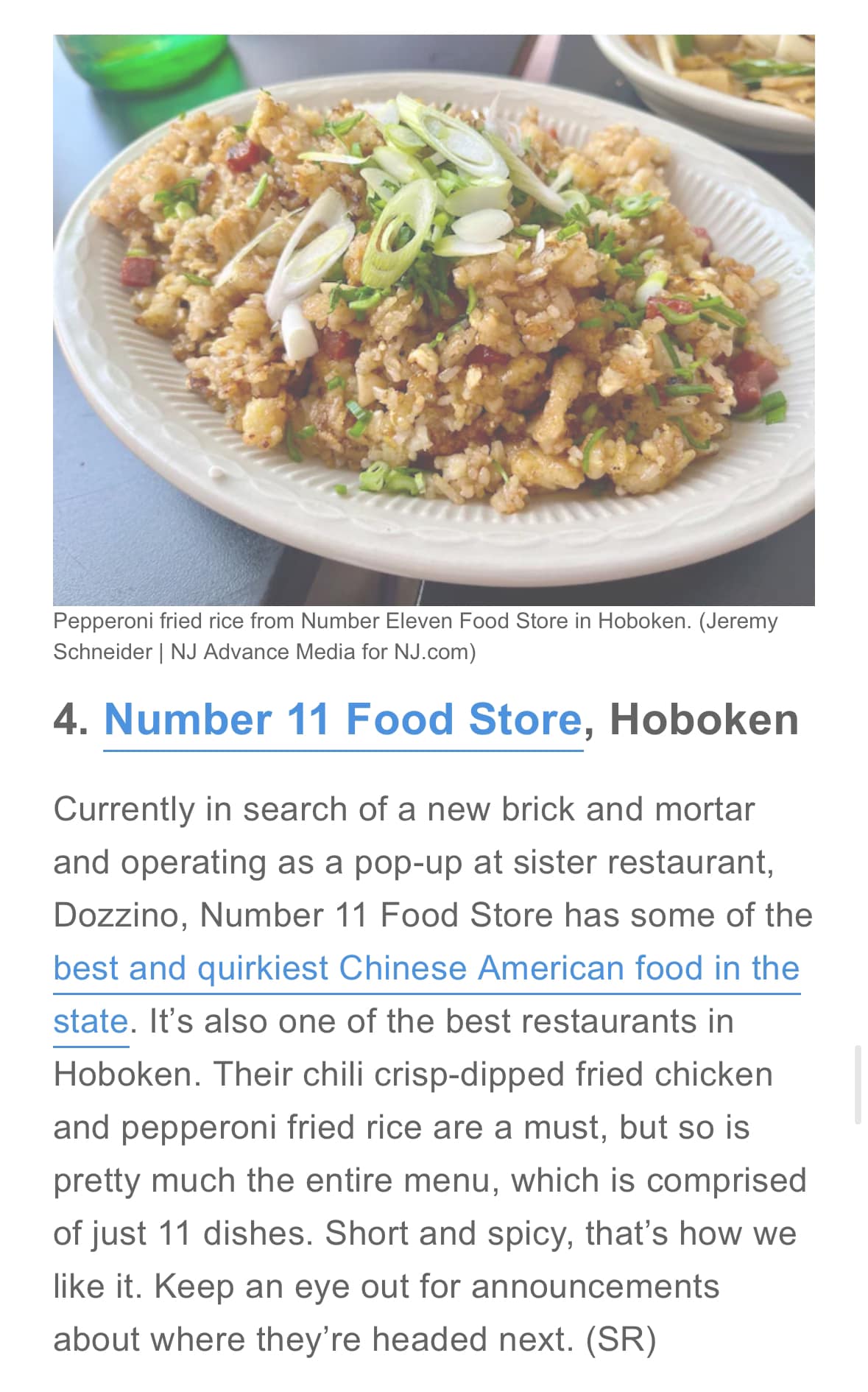Open the best and quirkiest Chinese American food link
The height and width of the screenshot is (1392, 868).
tap(426, 968)
